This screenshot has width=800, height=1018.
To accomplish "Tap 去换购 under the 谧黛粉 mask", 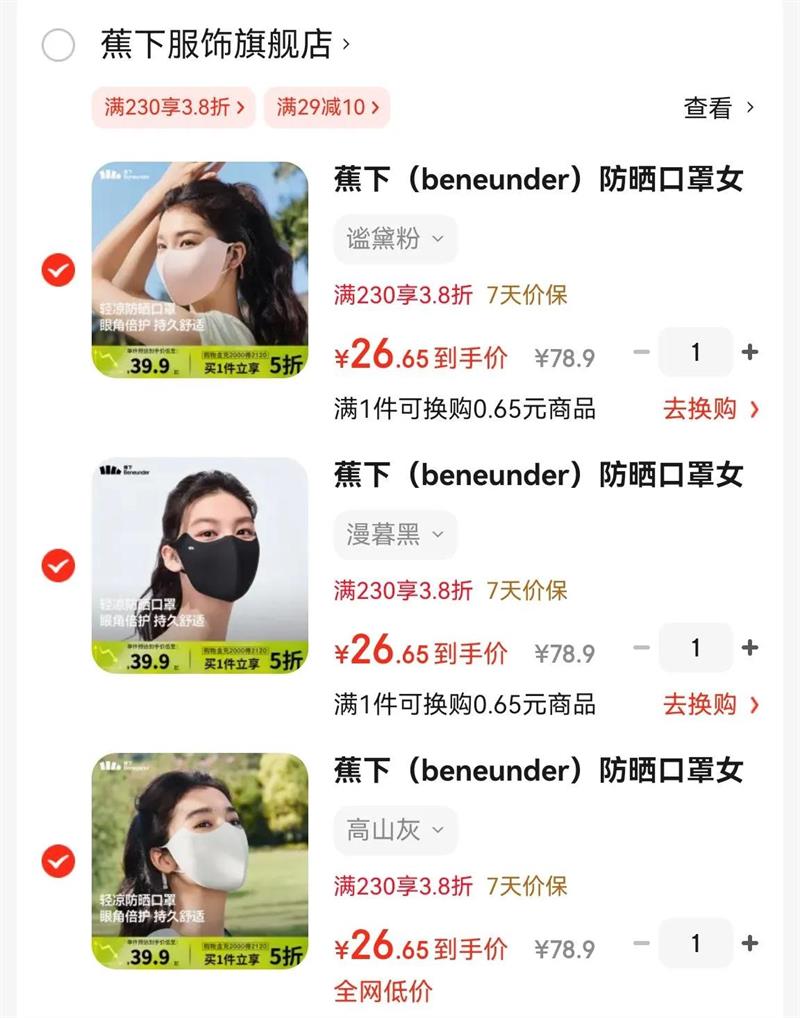I will [710, 408].
